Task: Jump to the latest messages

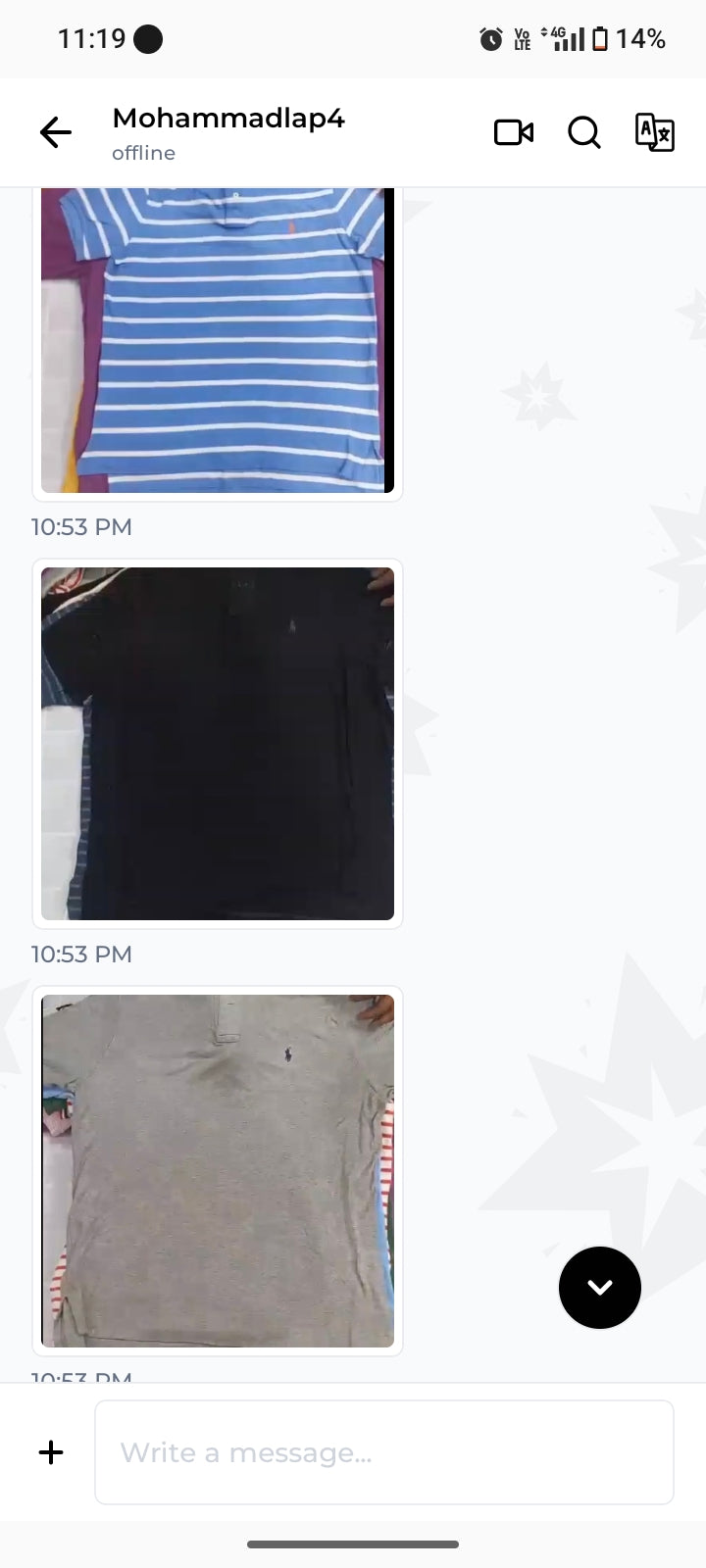Action: 600,1288
